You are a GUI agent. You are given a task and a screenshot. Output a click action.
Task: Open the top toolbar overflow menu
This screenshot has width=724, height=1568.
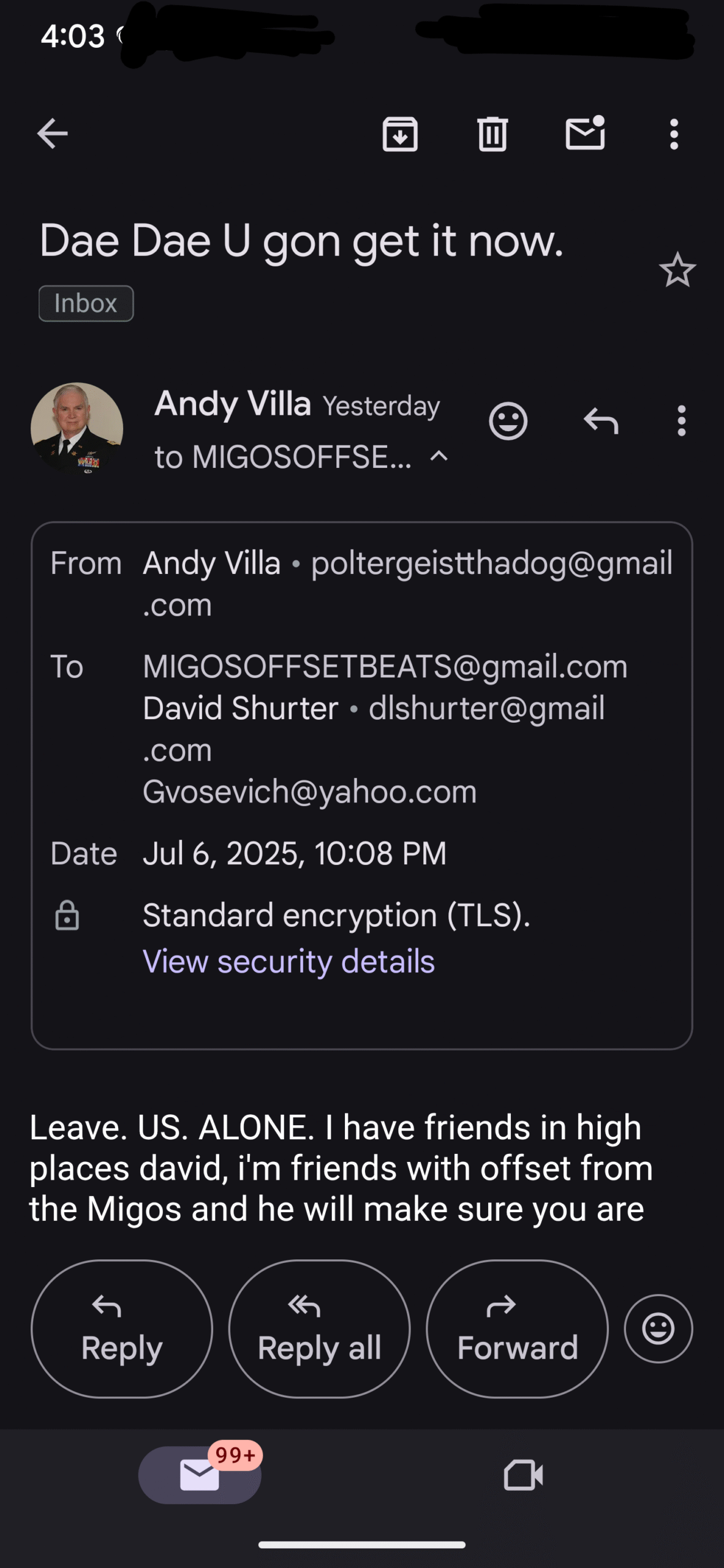point(674,134)
